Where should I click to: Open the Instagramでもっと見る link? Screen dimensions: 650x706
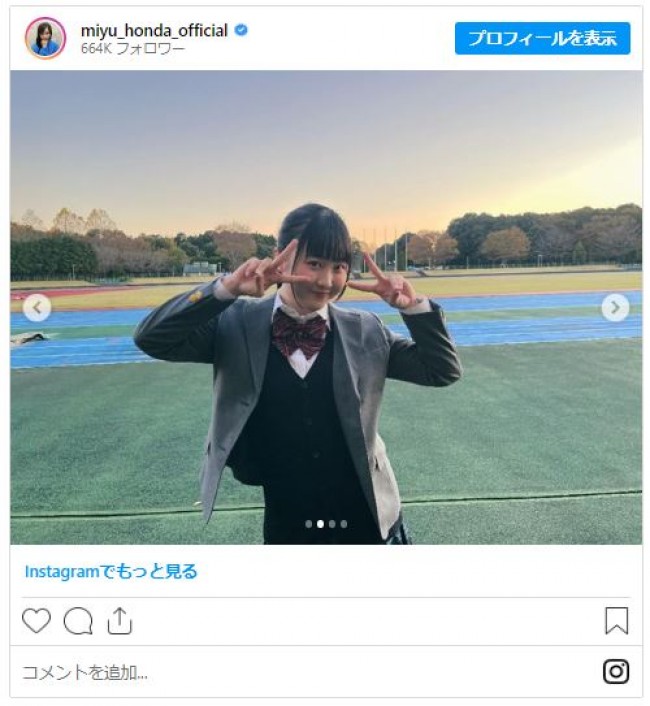[x=111, y=572]
